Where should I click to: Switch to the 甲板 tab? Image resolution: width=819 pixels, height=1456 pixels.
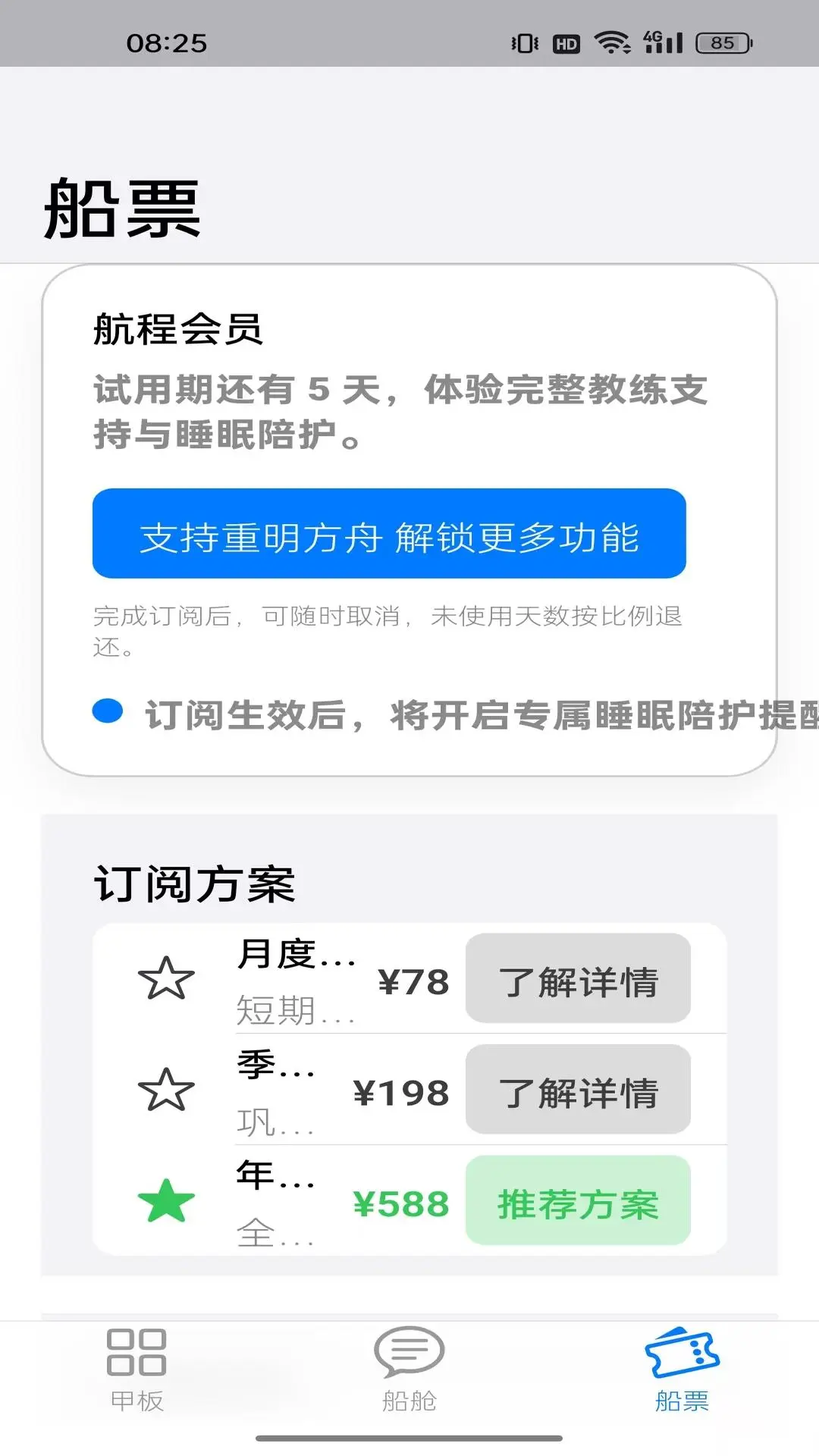click(136, 1370)
